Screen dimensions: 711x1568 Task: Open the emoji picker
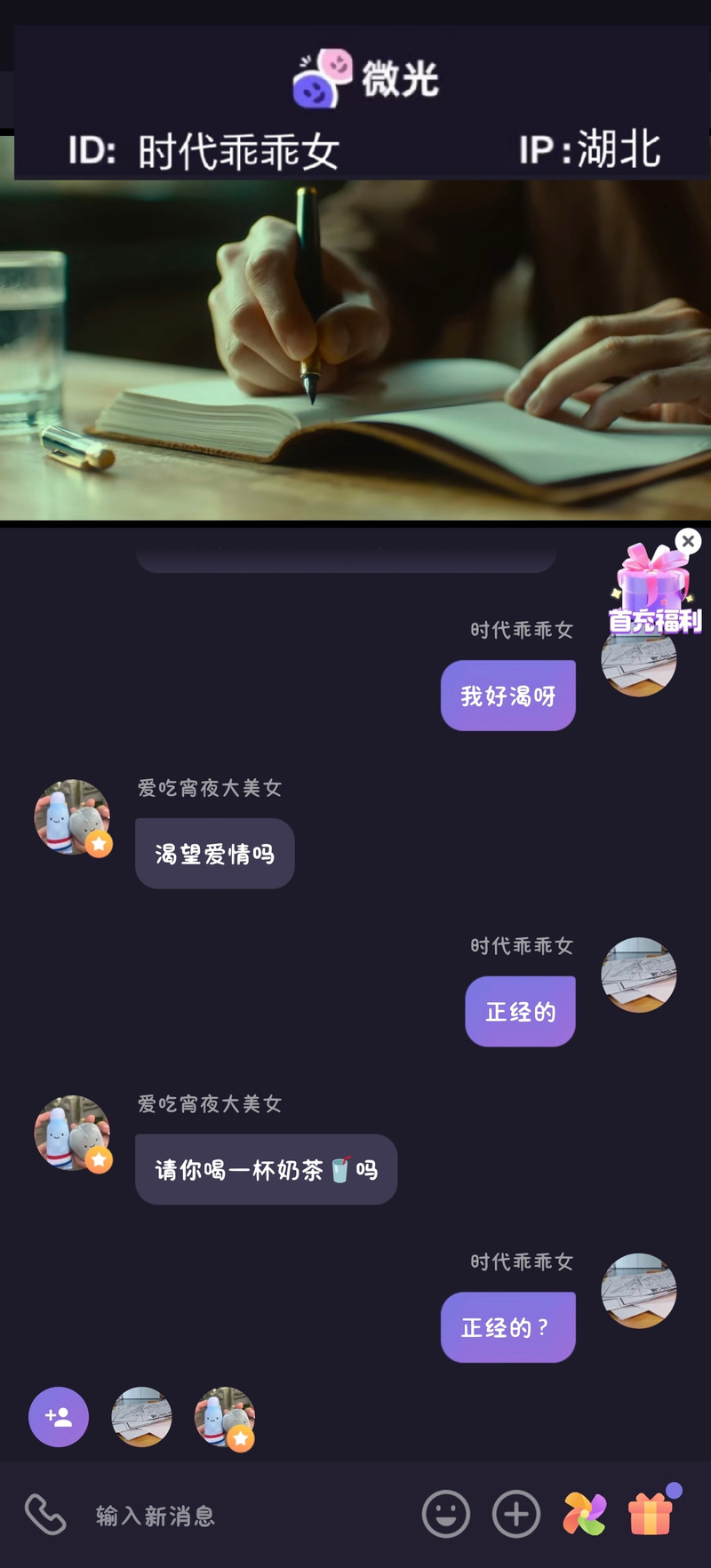pos(446,1514)
